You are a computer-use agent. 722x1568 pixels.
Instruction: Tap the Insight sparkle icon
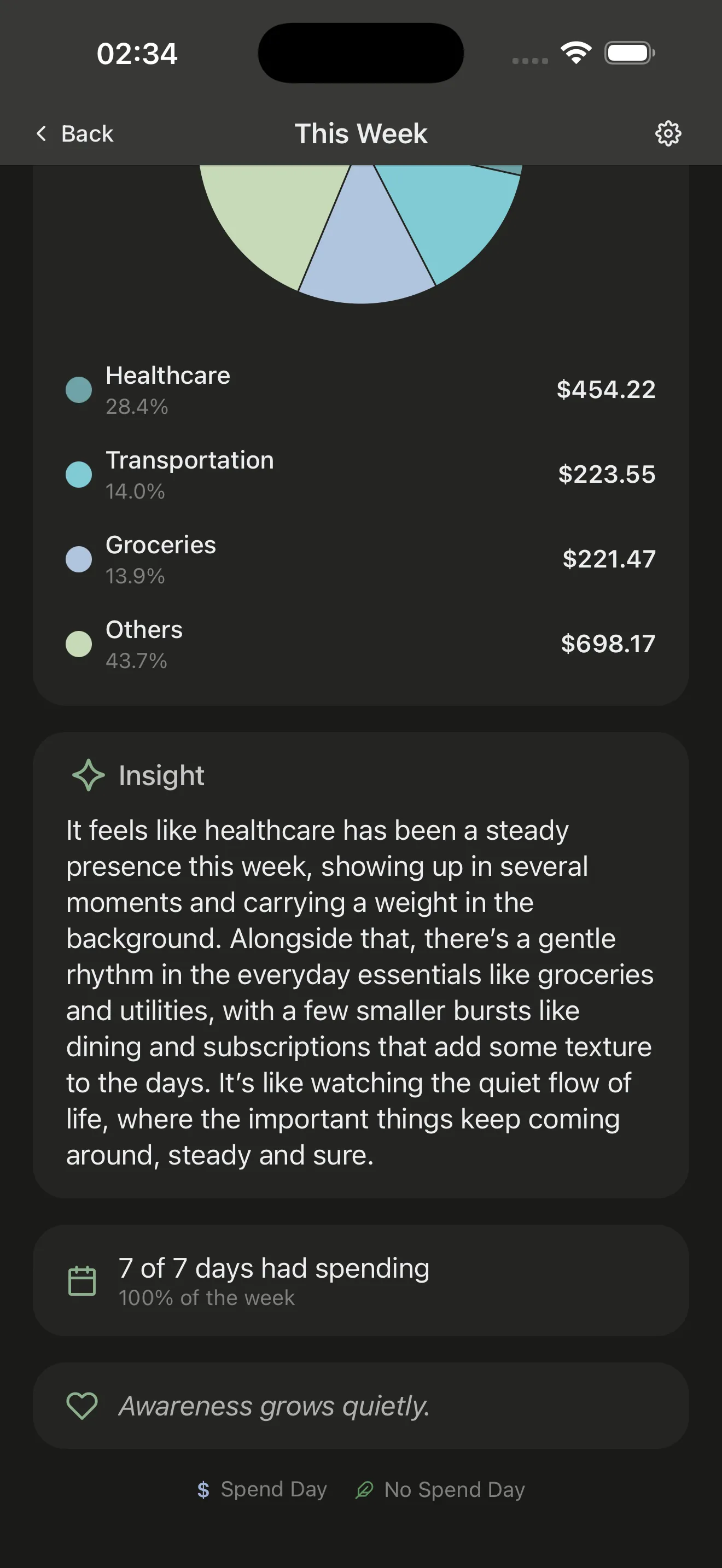tap(88, 775)
